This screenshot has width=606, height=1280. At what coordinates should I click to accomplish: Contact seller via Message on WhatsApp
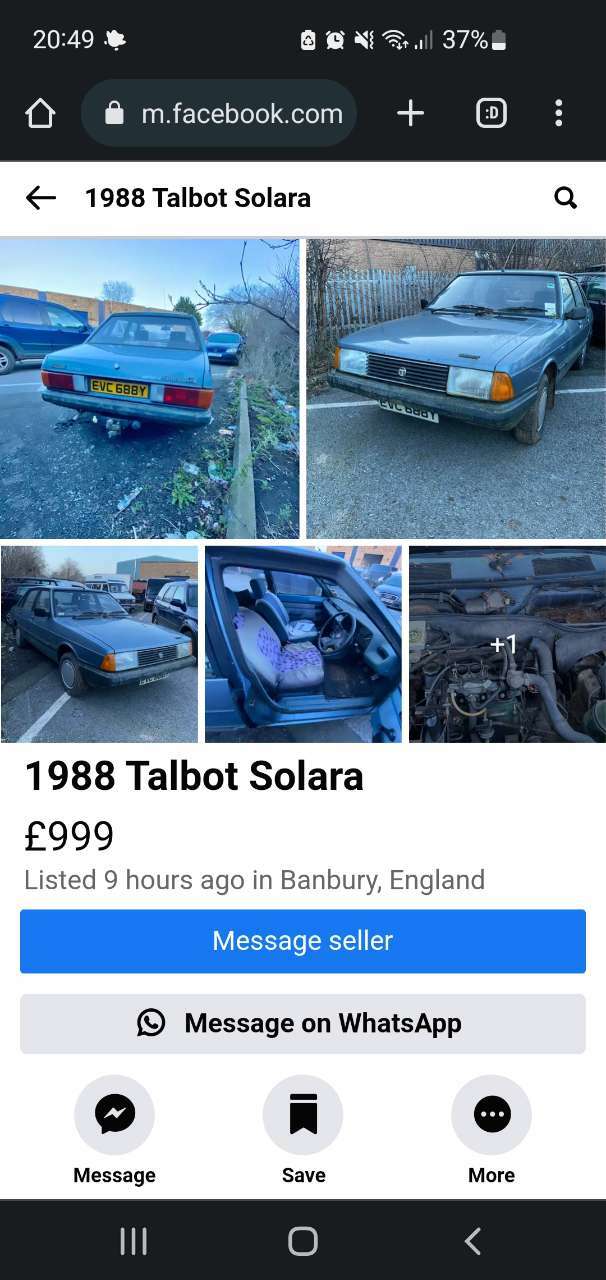tap(303, 1024)
